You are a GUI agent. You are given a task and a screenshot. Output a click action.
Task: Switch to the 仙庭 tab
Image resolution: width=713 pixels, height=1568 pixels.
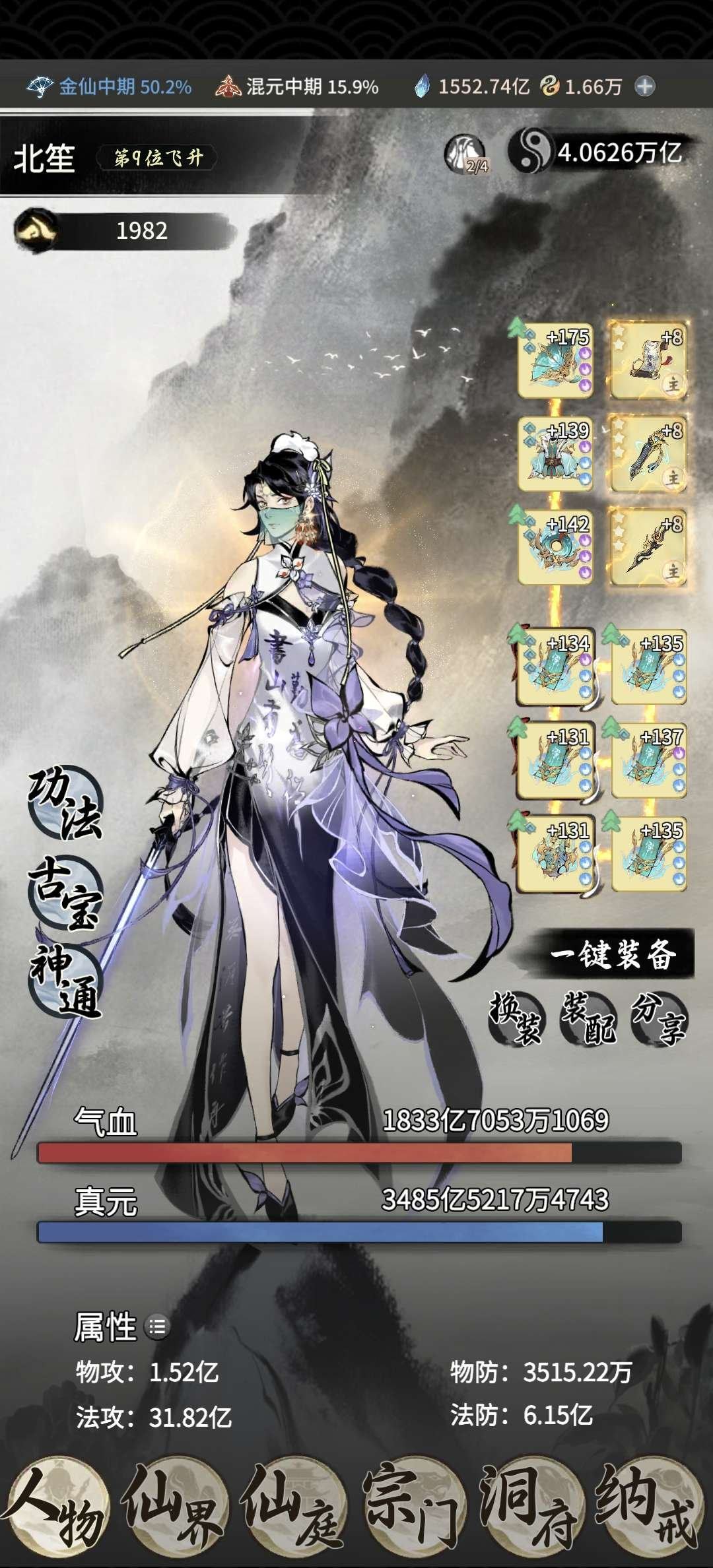[294, 1509]
